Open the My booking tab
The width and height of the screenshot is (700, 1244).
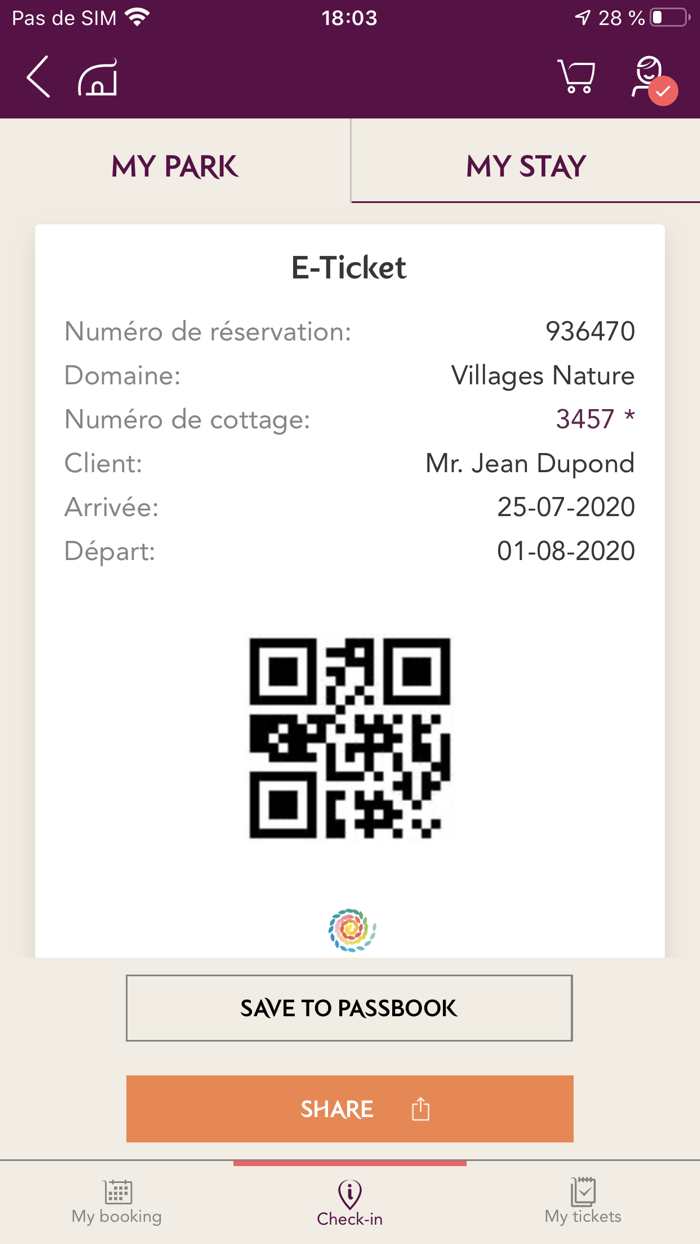coord(117,1202)
